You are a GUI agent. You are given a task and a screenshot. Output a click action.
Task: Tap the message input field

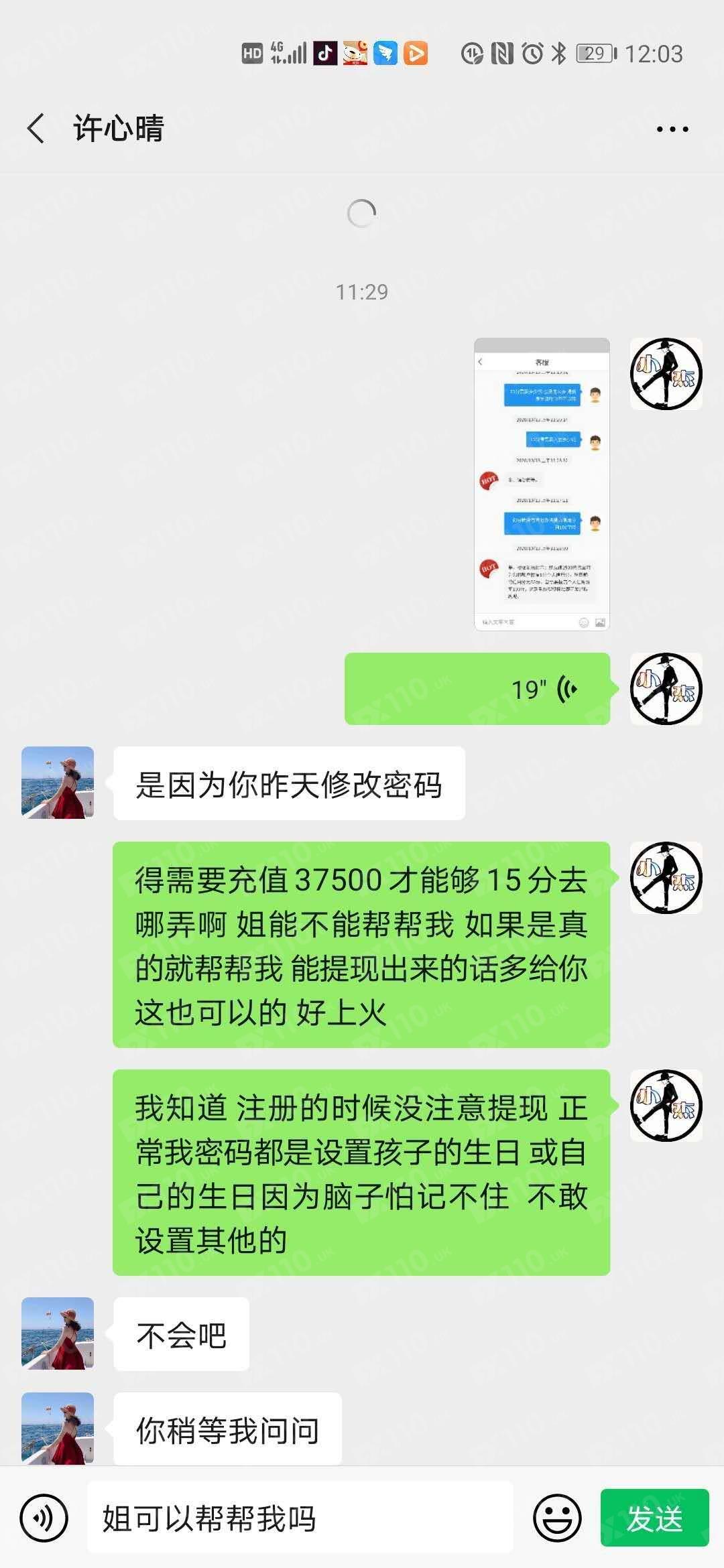pyautogui.click(x=300, y=1518)
